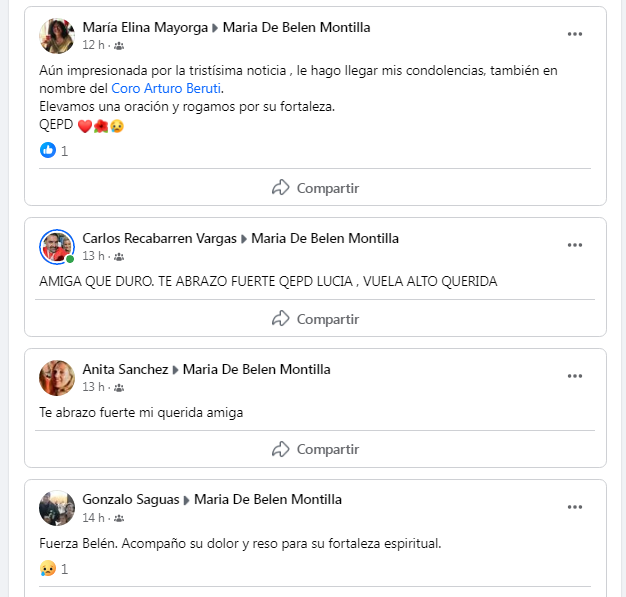Open María Elina Mayorga's profile picture
Image resolution: width=626 pixels, height=597 pixels.
coord(57,36)
